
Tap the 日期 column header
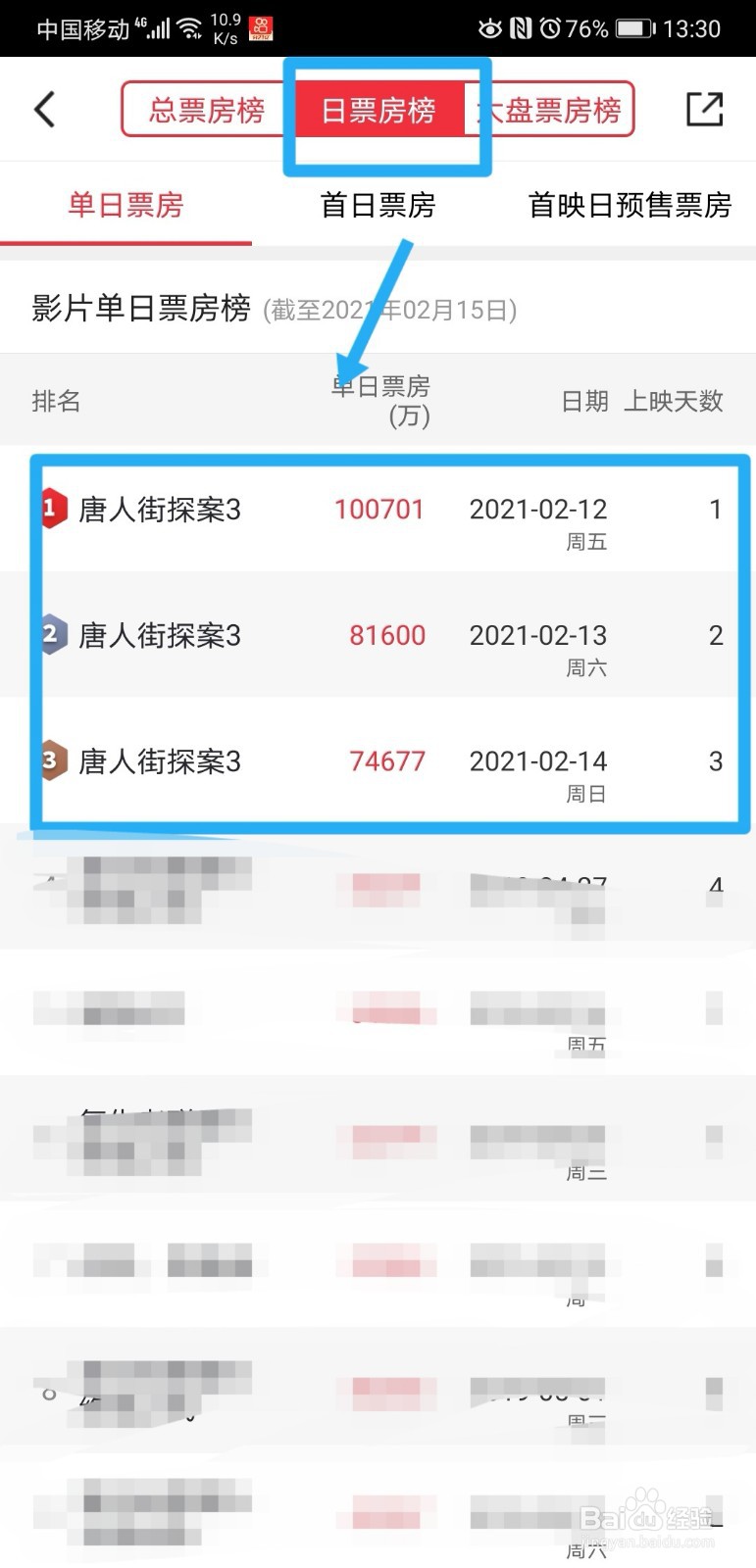coord(584,401)
